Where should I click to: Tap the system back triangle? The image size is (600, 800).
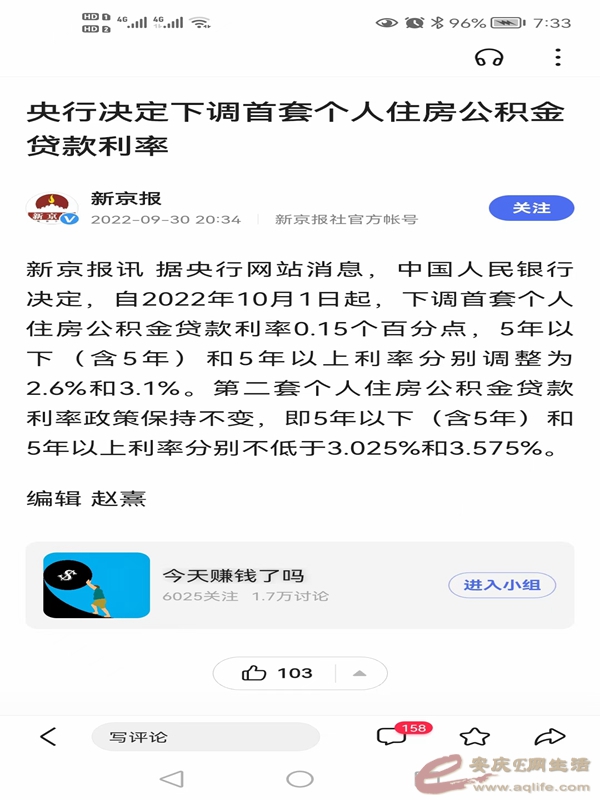pyautogui.click(x=172, y=779)
